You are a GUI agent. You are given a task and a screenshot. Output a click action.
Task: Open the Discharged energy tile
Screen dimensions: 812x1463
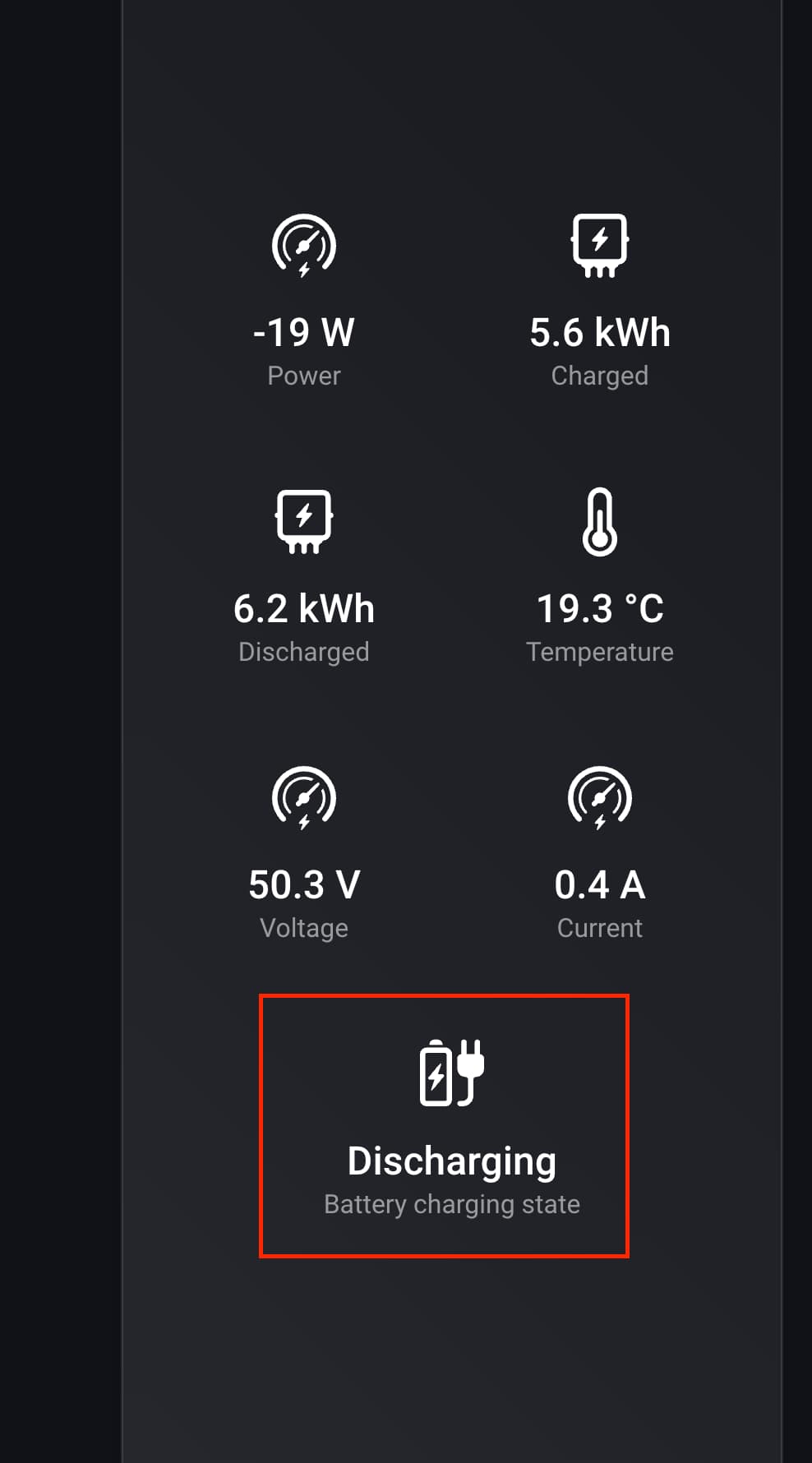[x=304, y=577]
